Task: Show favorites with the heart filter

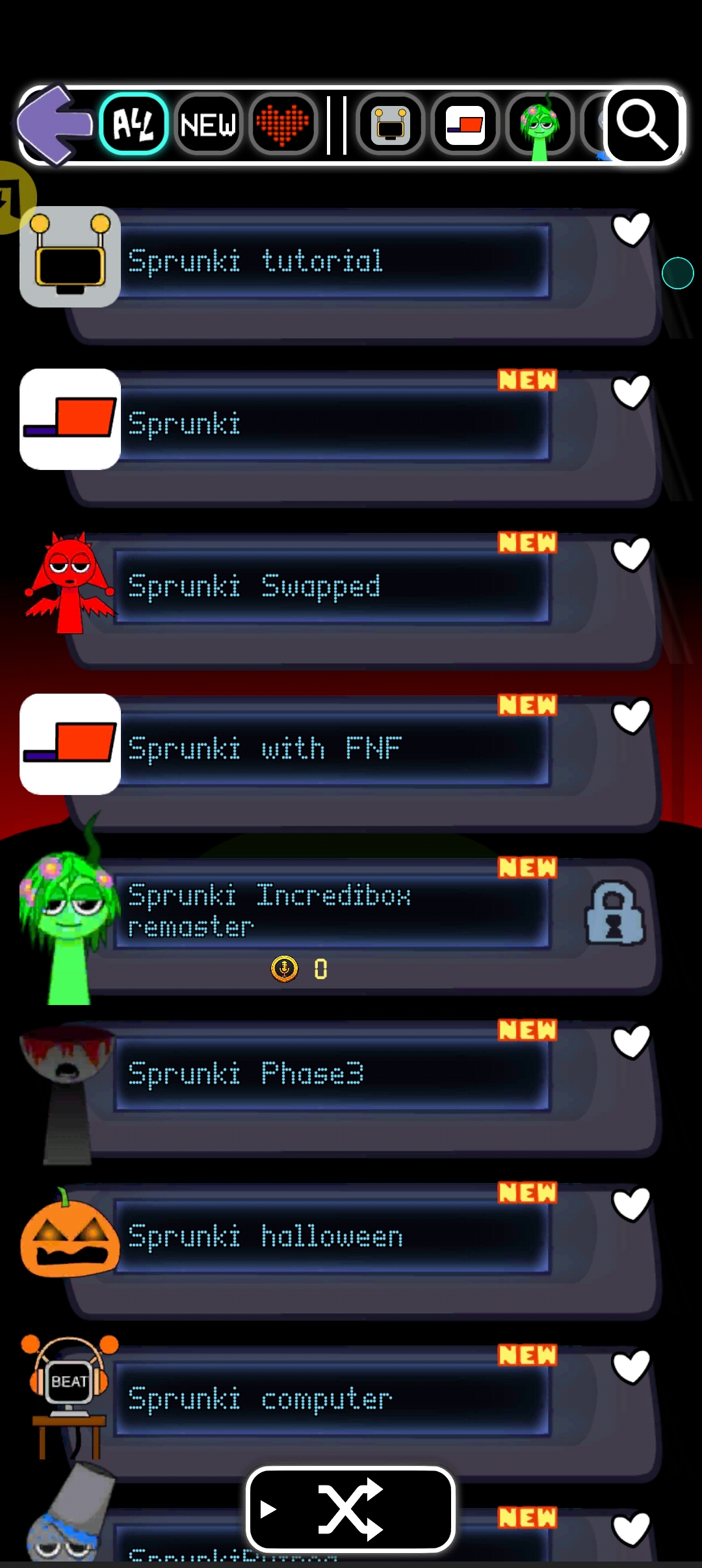Action: 283,124
